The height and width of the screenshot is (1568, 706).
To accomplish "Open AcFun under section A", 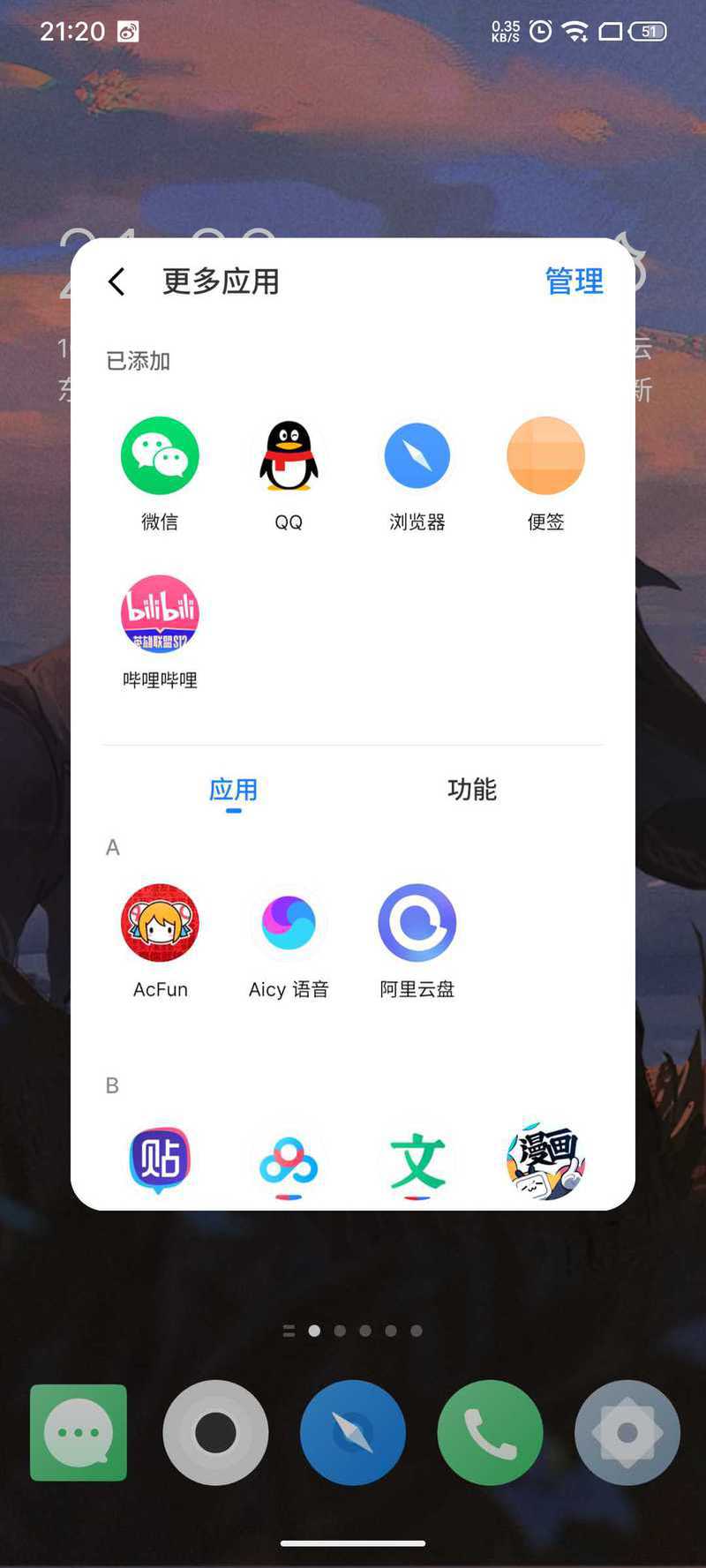I will point(160,923).
